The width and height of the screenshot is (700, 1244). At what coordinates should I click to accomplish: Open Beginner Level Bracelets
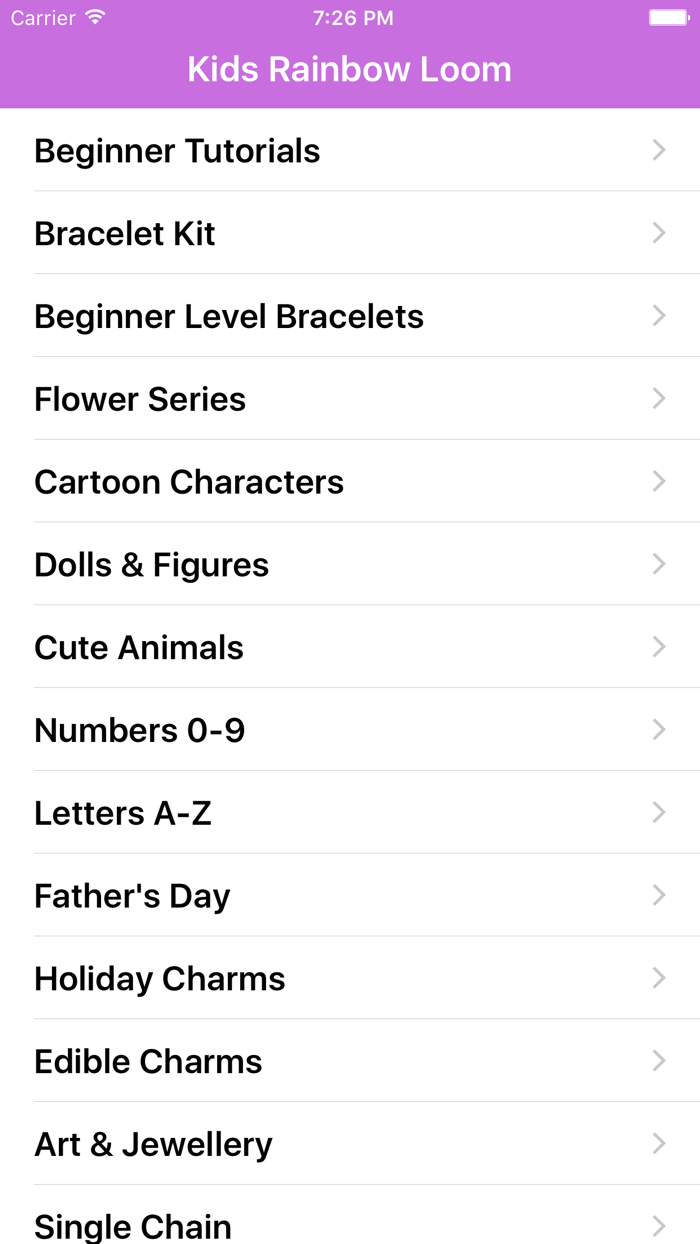coord(350,316)
